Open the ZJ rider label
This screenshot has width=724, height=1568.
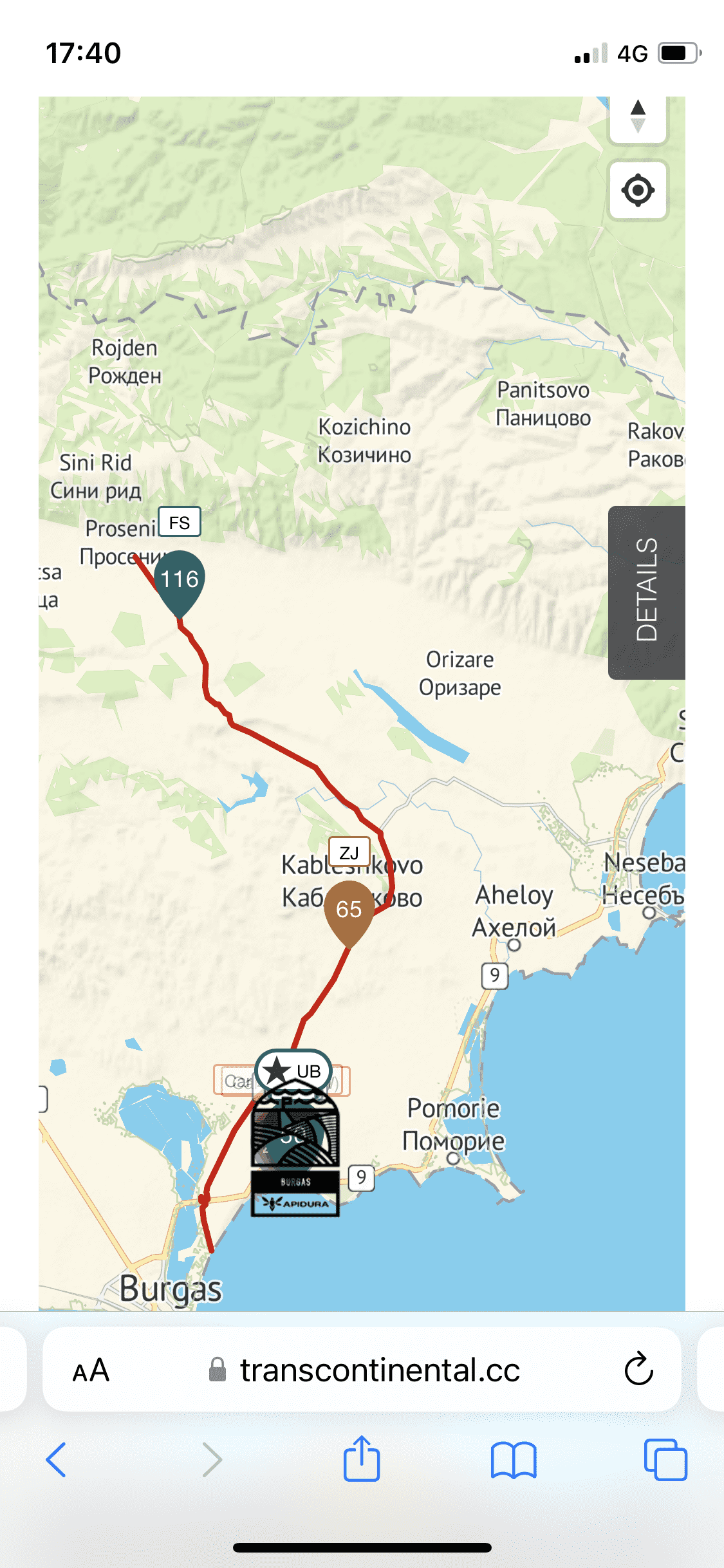pyautogui.click(x=349, y=852)
